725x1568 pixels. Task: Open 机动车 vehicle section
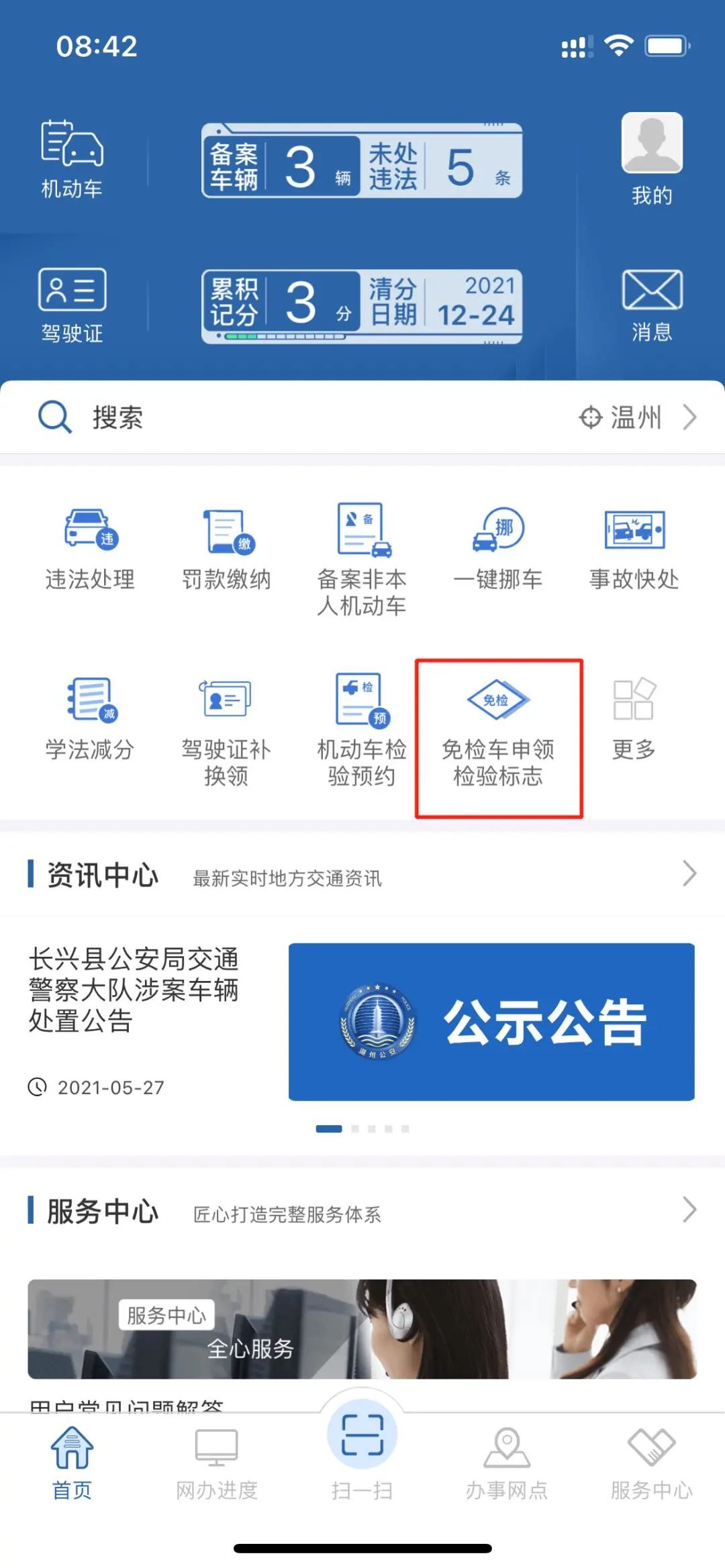[72, 160]
